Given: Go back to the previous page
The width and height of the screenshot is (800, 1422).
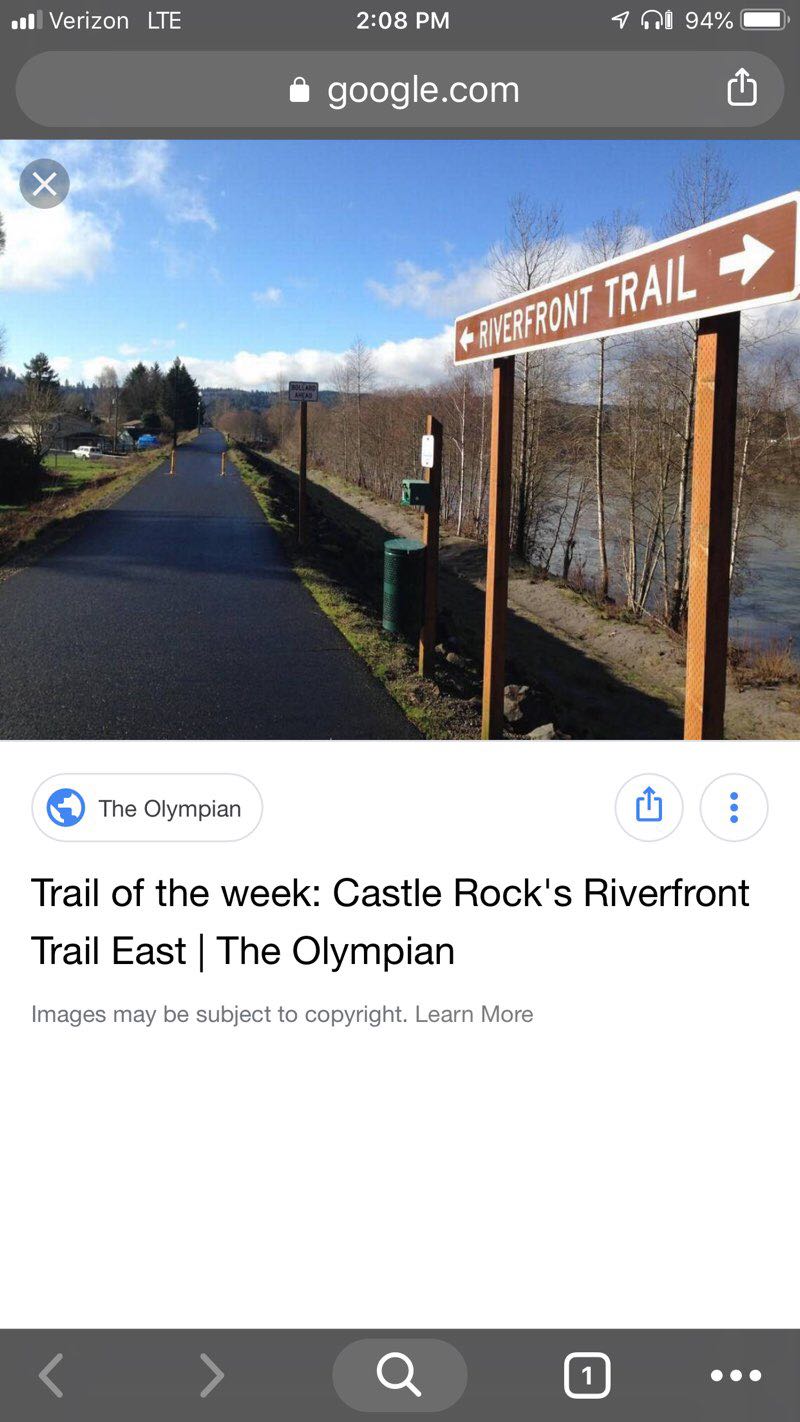Looking at the screenshot, I should [52, 1376].
